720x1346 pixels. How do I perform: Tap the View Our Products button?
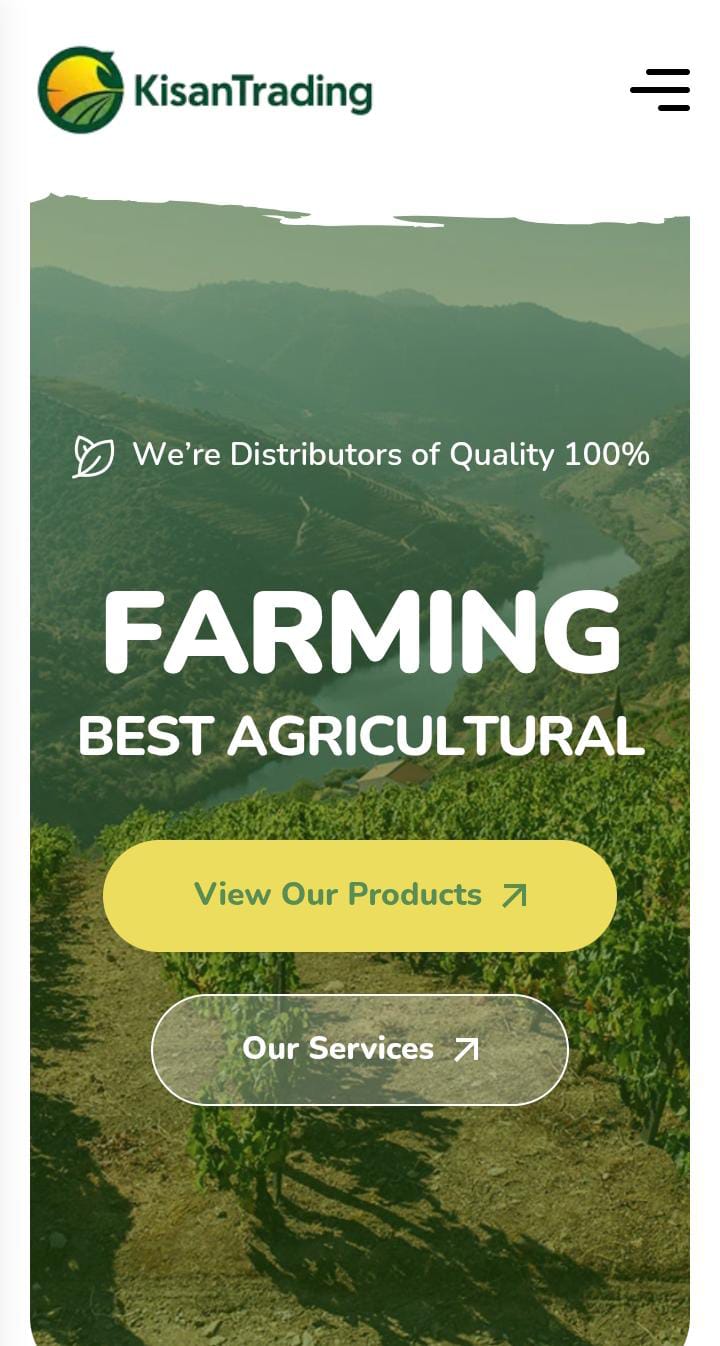[x=360, y=895]
